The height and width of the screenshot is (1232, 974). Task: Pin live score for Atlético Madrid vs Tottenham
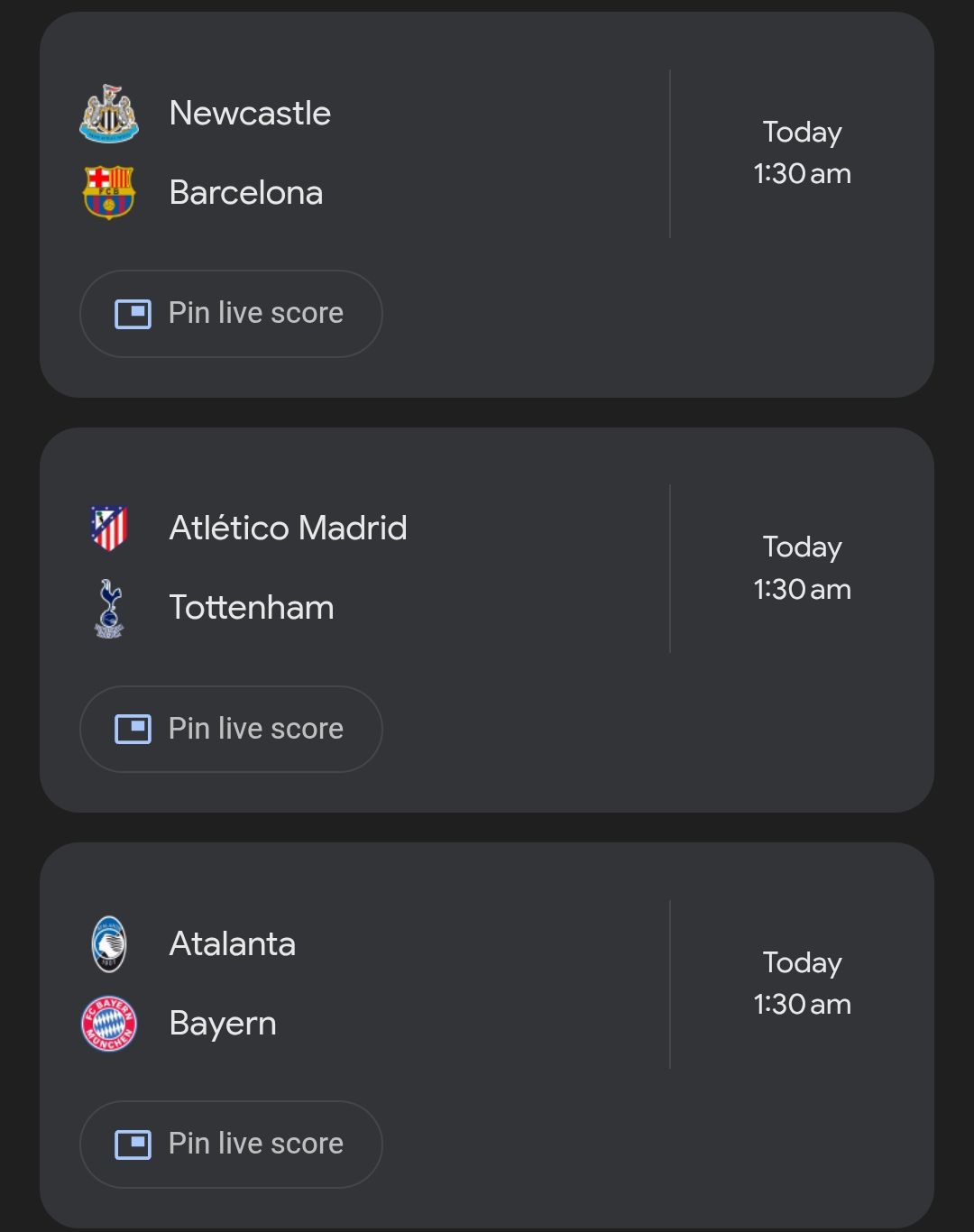pos(231,729)
